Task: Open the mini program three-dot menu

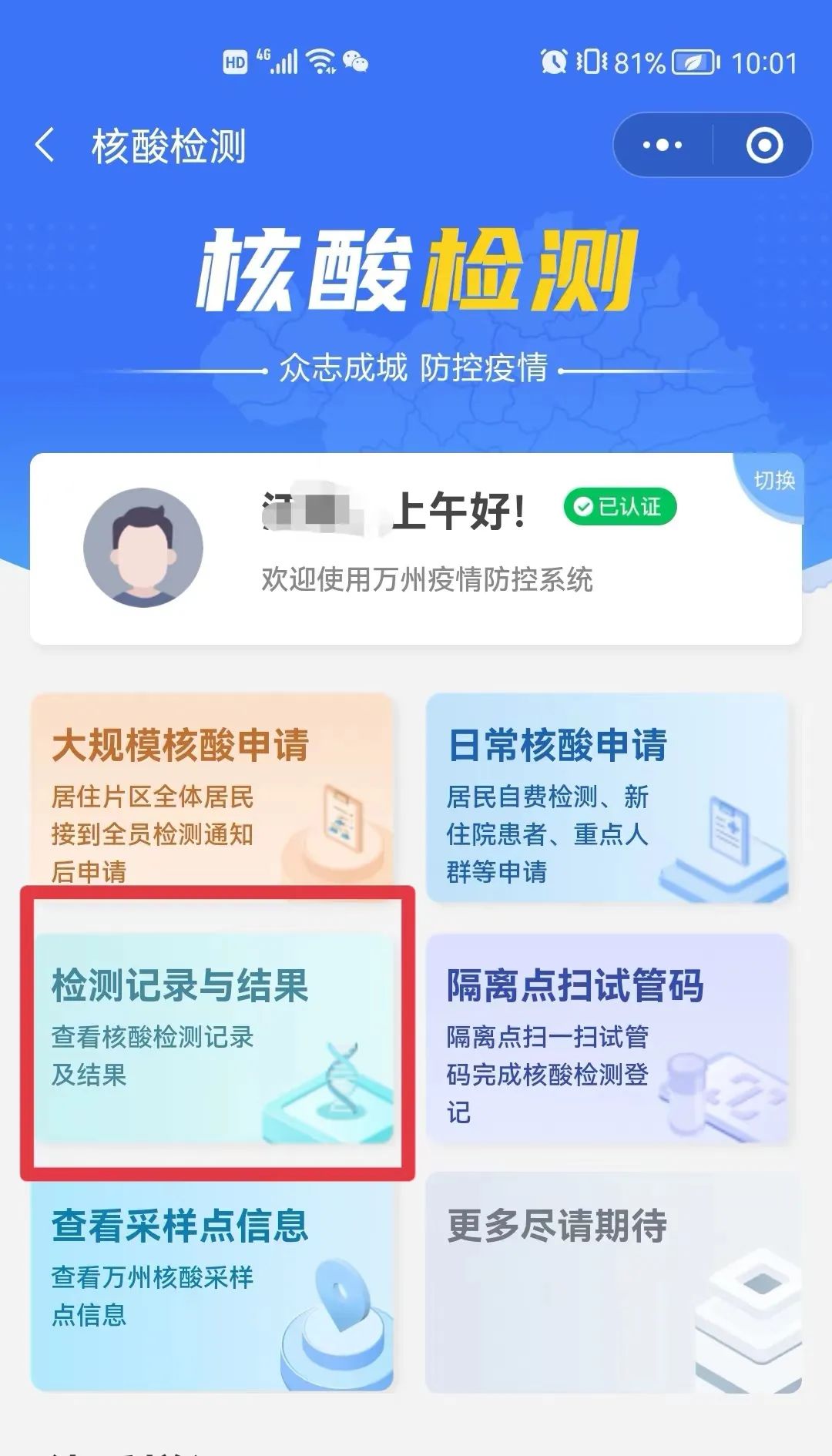Action: [x=662, y=145]
